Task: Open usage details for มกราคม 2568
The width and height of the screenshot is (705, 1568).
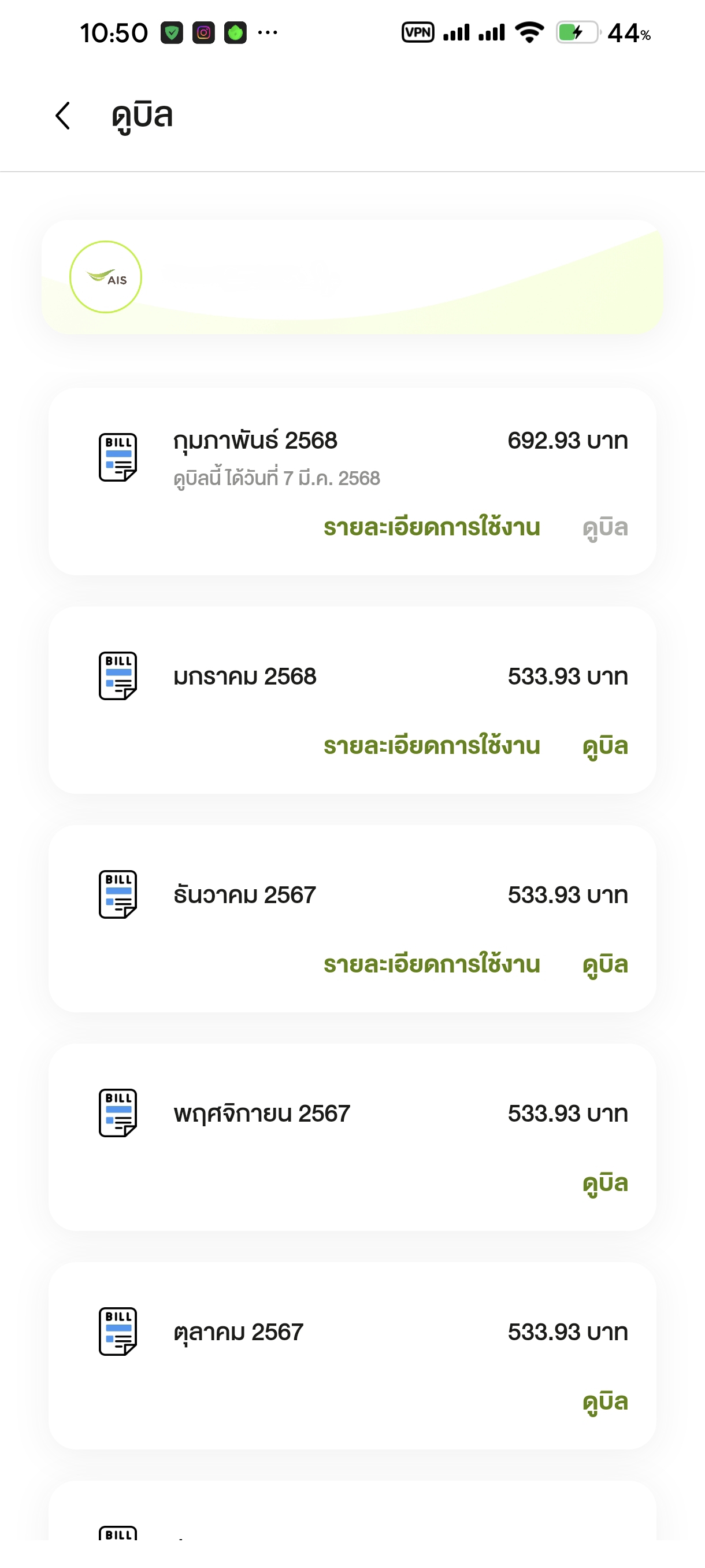Action: tap(431, 746)
